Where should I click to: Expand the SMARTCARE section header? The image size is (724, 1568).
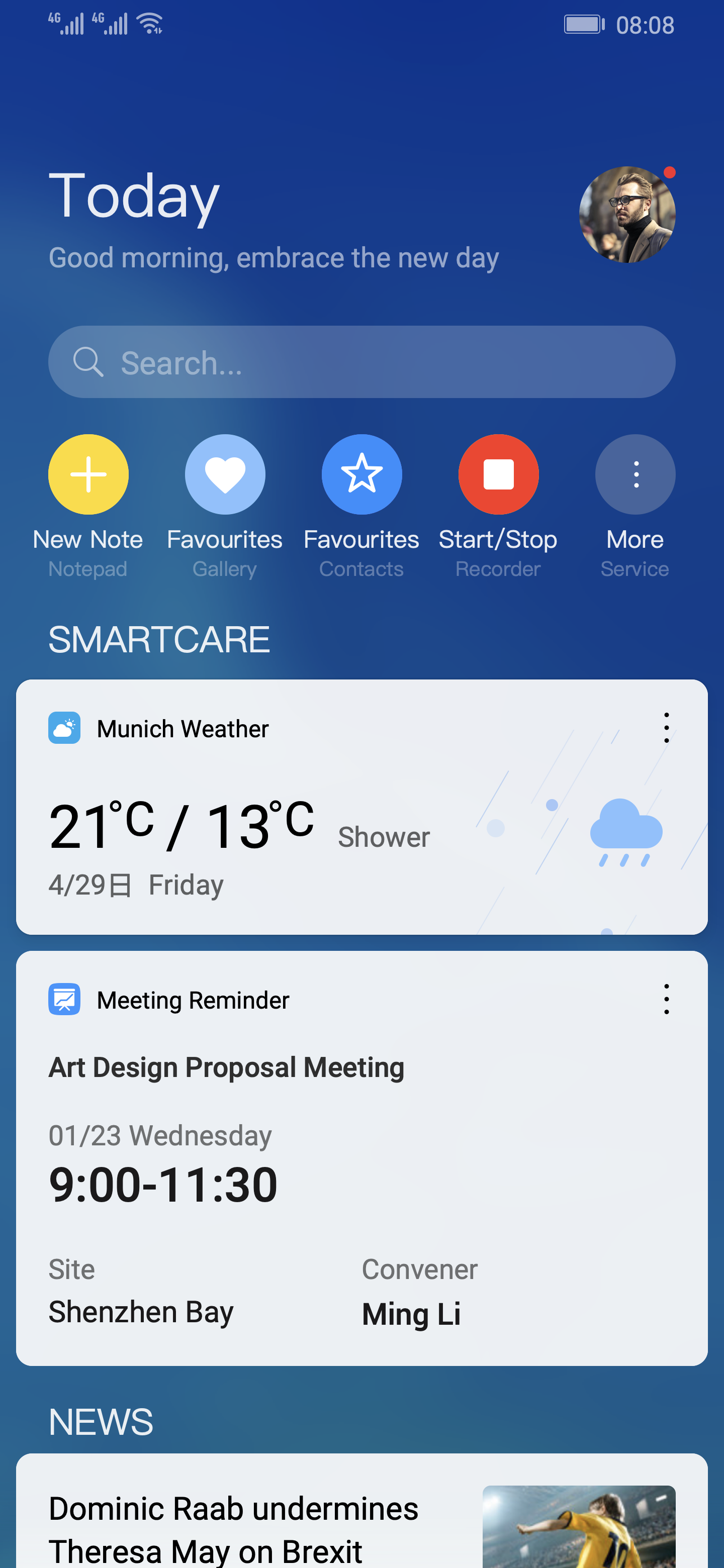(159, 639)
